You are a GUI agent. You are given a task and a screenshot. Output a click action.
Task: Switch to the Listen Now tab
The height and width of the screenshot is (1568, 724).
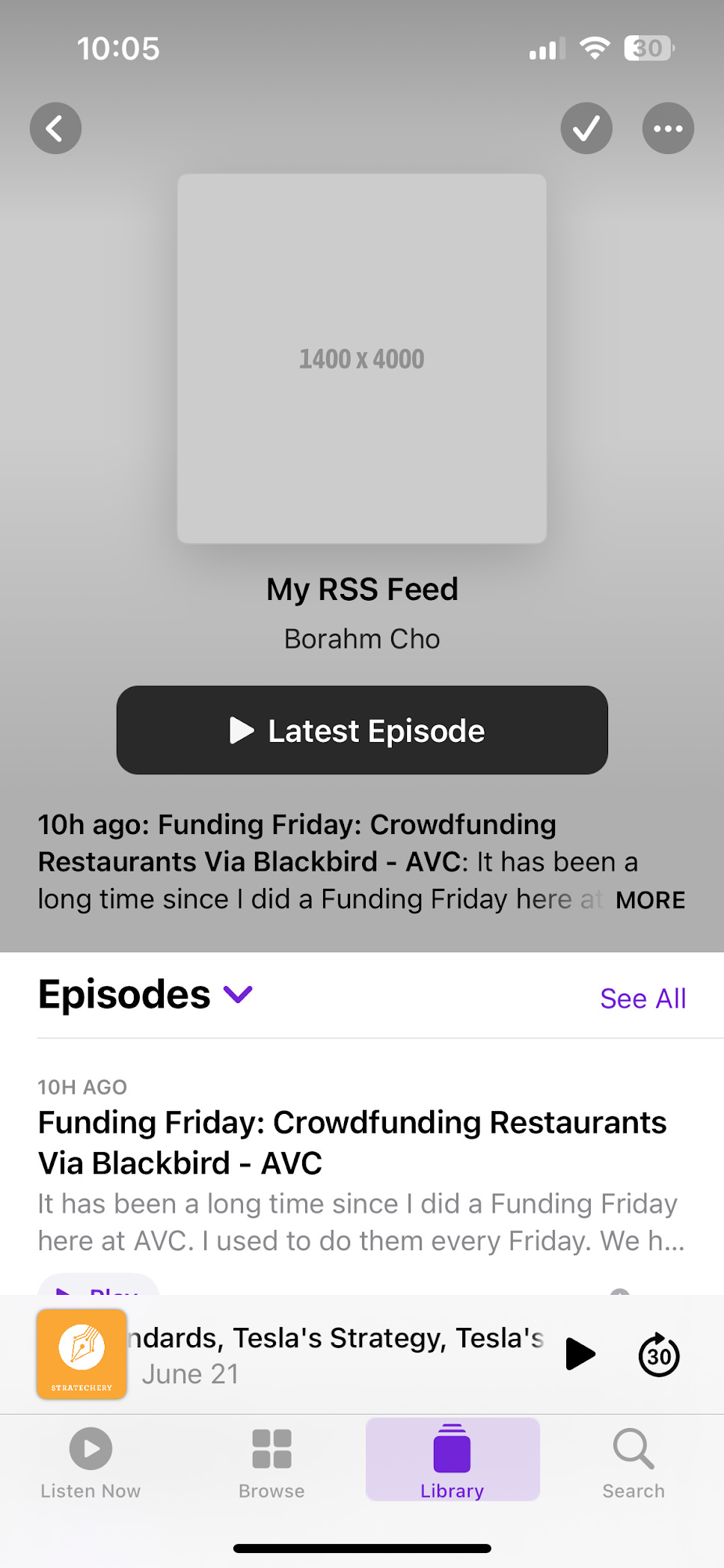tap(90, 1462)
